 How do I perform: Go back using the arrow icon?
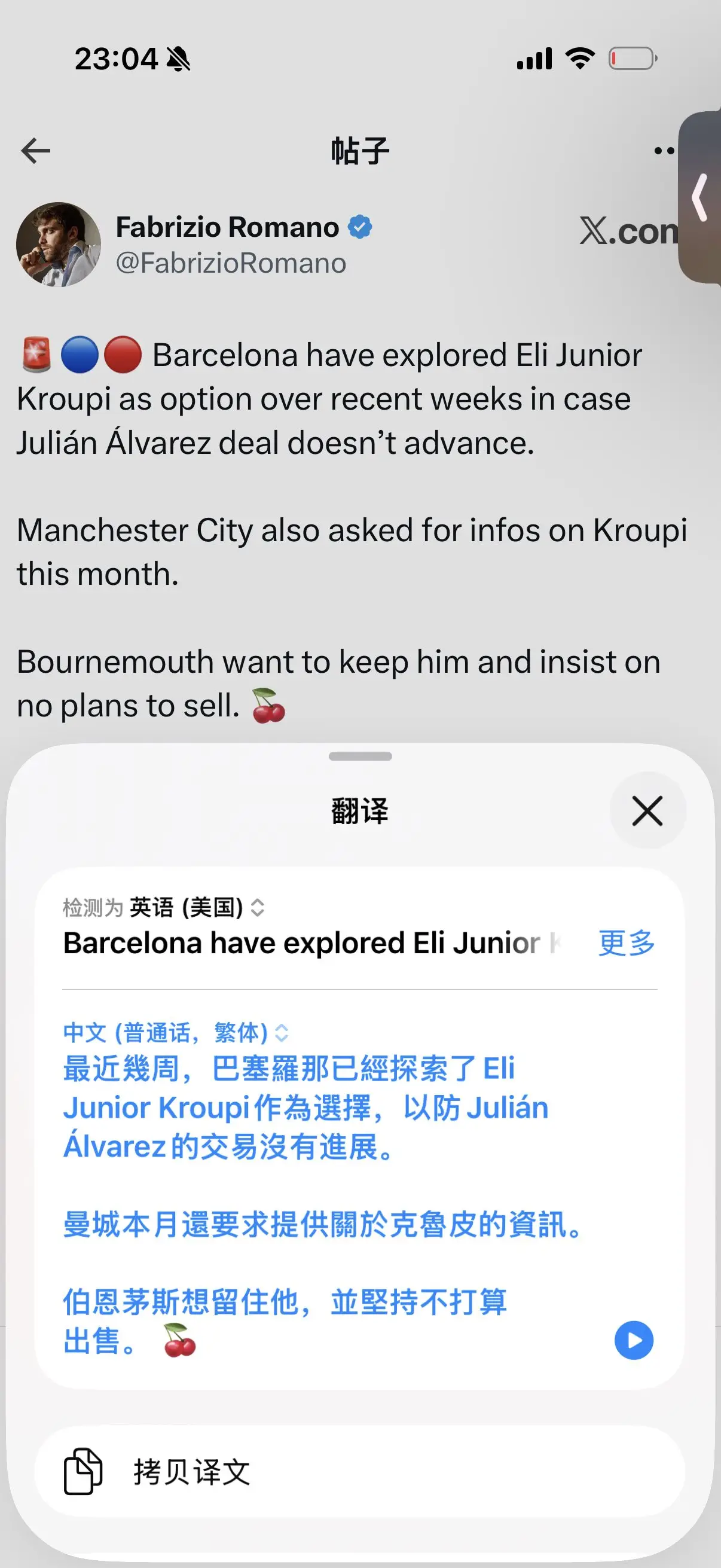(35, 150)
